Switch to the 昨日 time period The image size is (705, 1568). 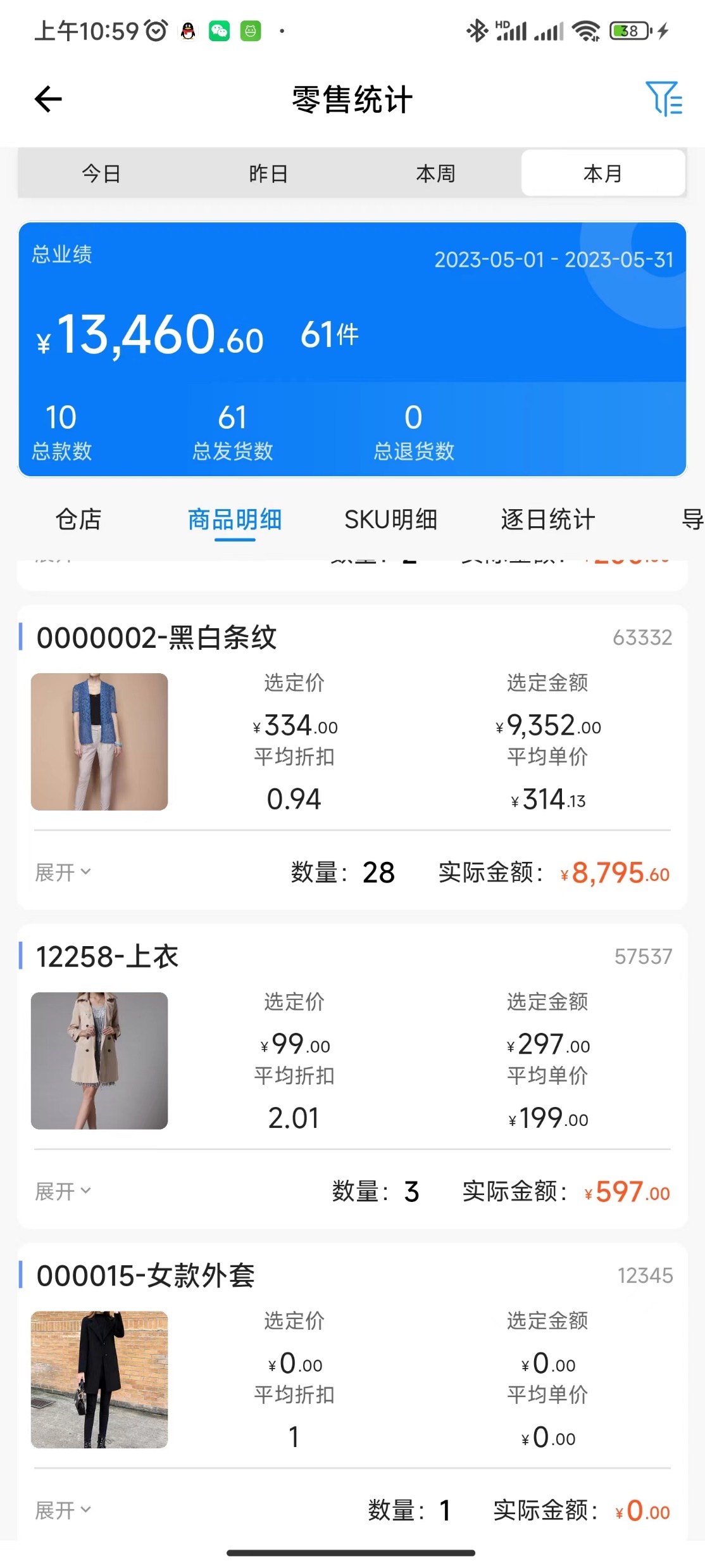[x=268, y=173]
